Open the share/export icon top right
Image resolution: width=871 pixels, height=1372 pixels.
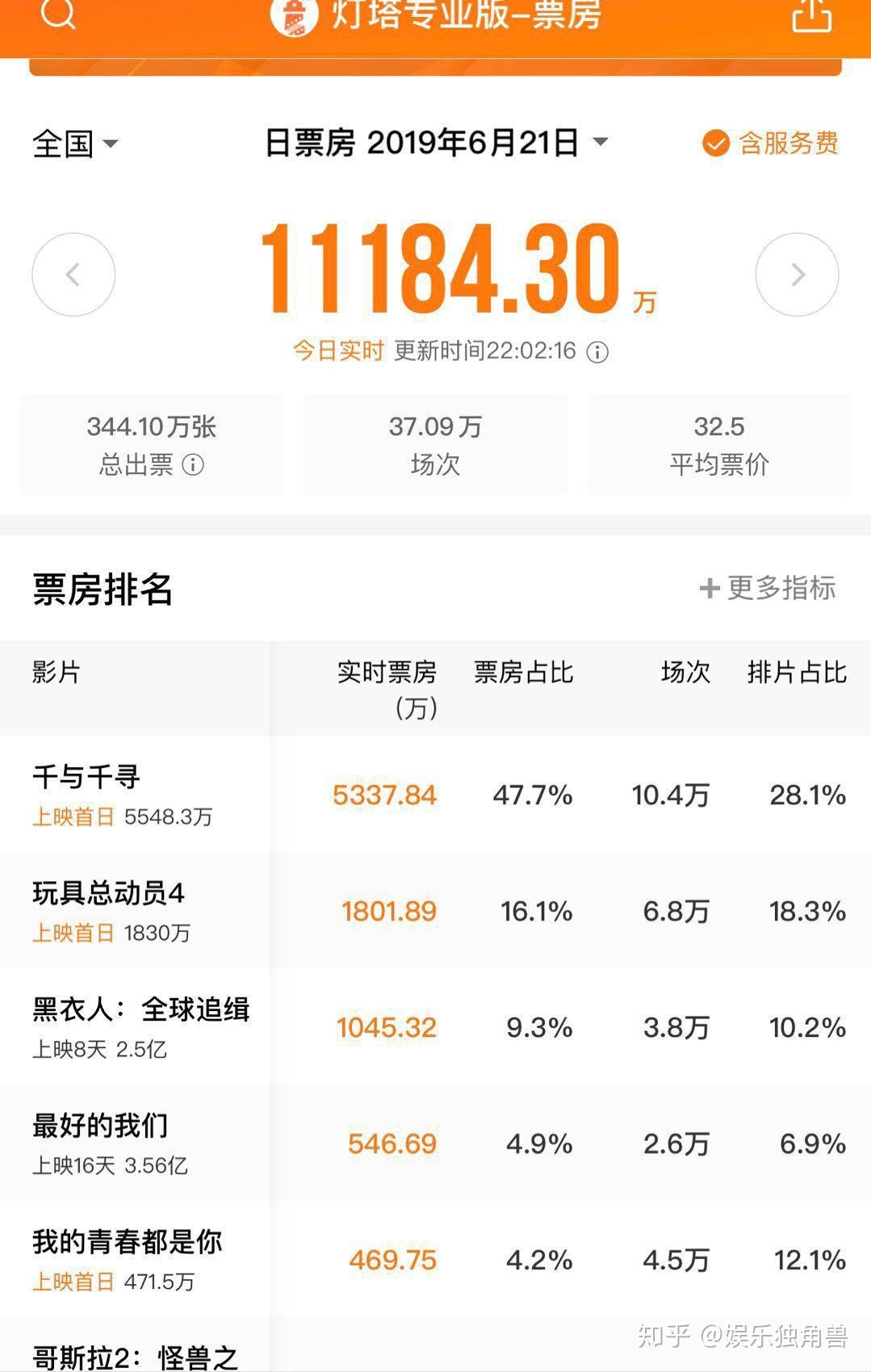(x=812, y=16)
